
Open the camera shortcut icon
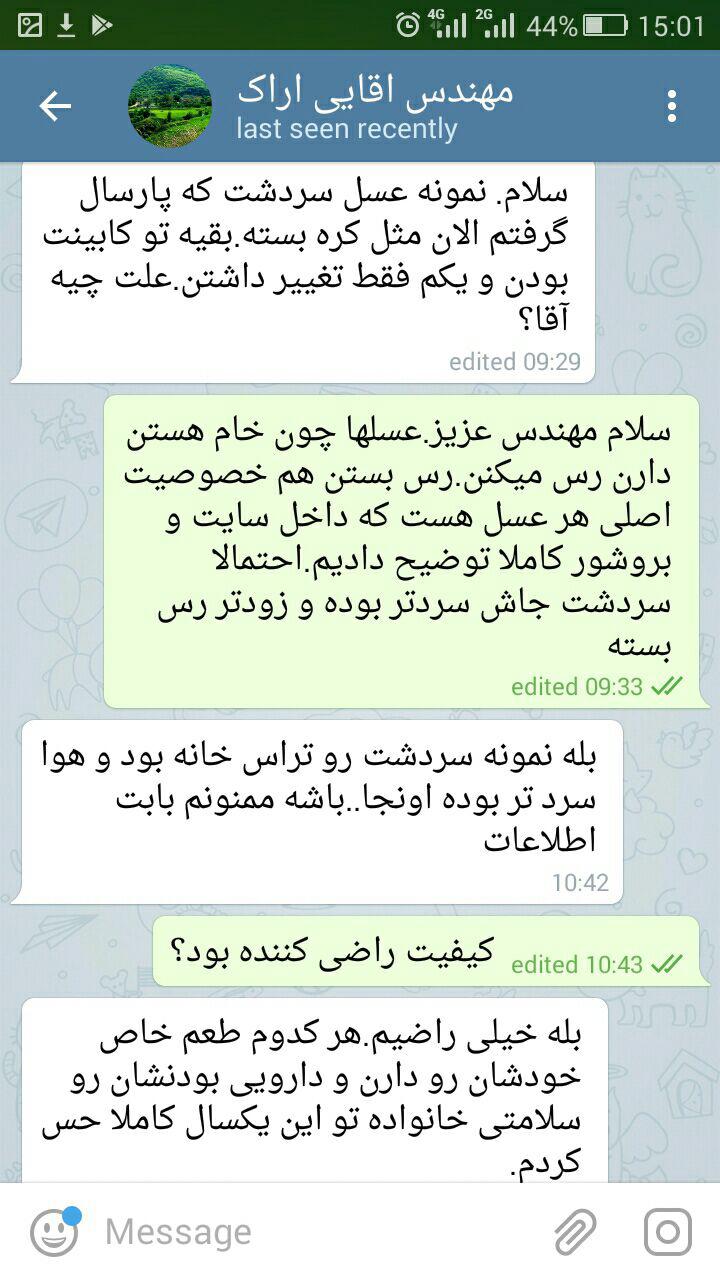click(x=667, y=1232)
